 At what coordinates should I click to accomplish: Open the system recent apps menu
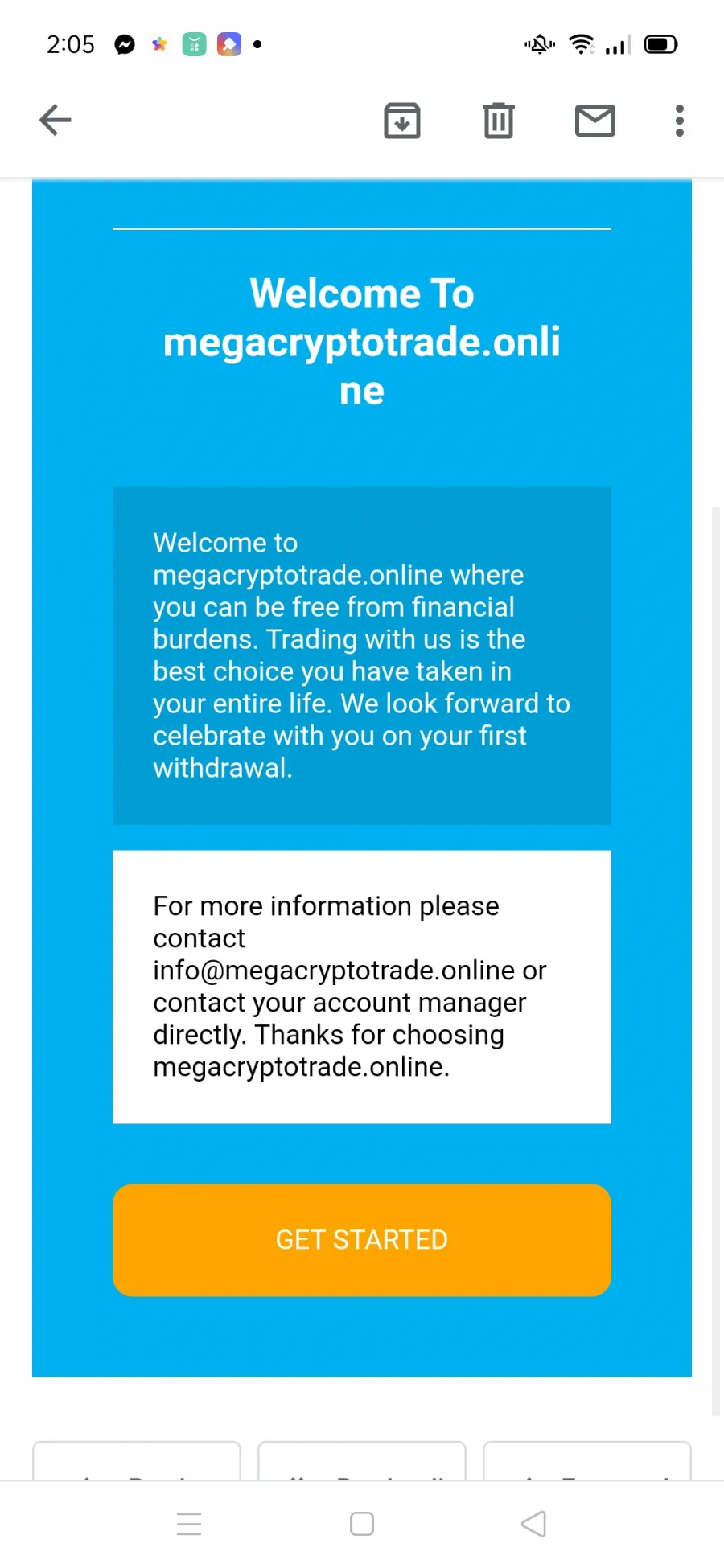click(189, 1524)
